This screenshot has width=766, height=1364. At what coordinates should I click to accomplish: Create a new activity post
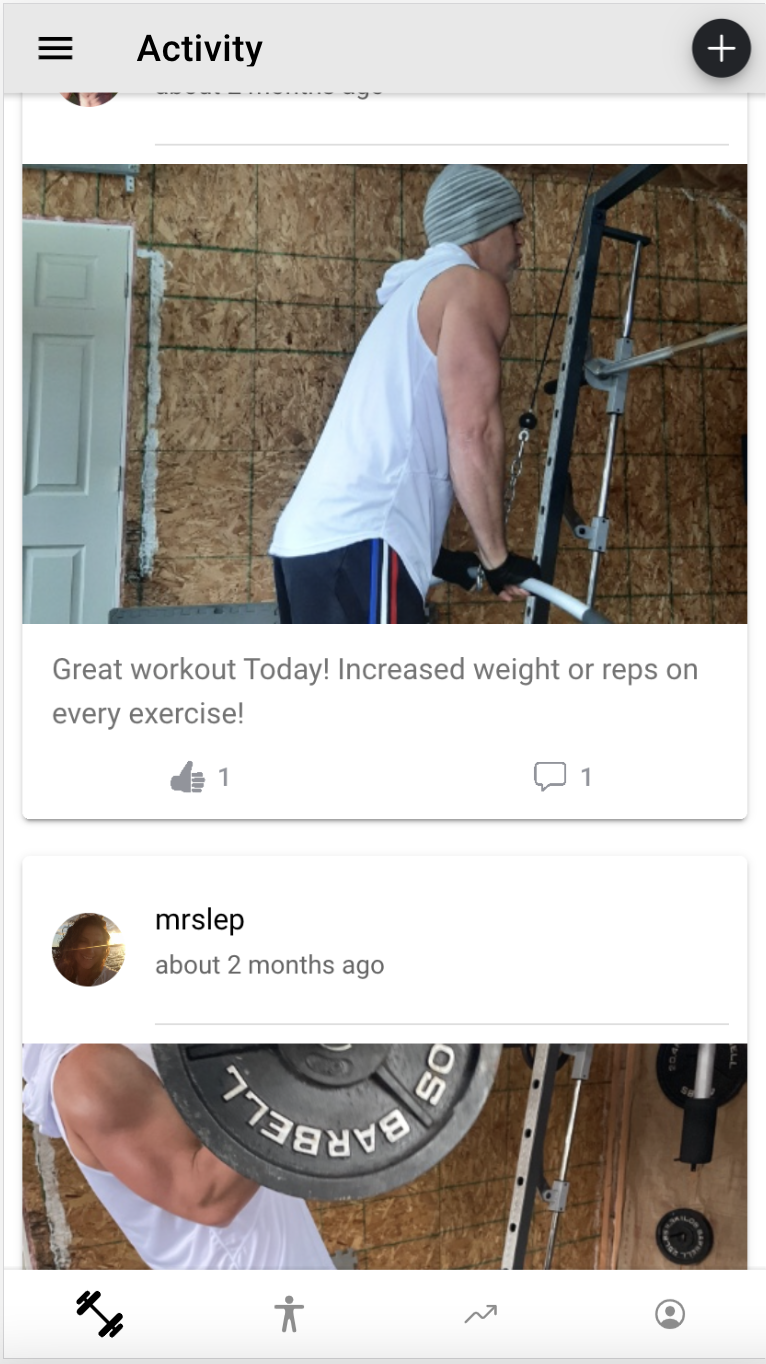coord(721,48)
